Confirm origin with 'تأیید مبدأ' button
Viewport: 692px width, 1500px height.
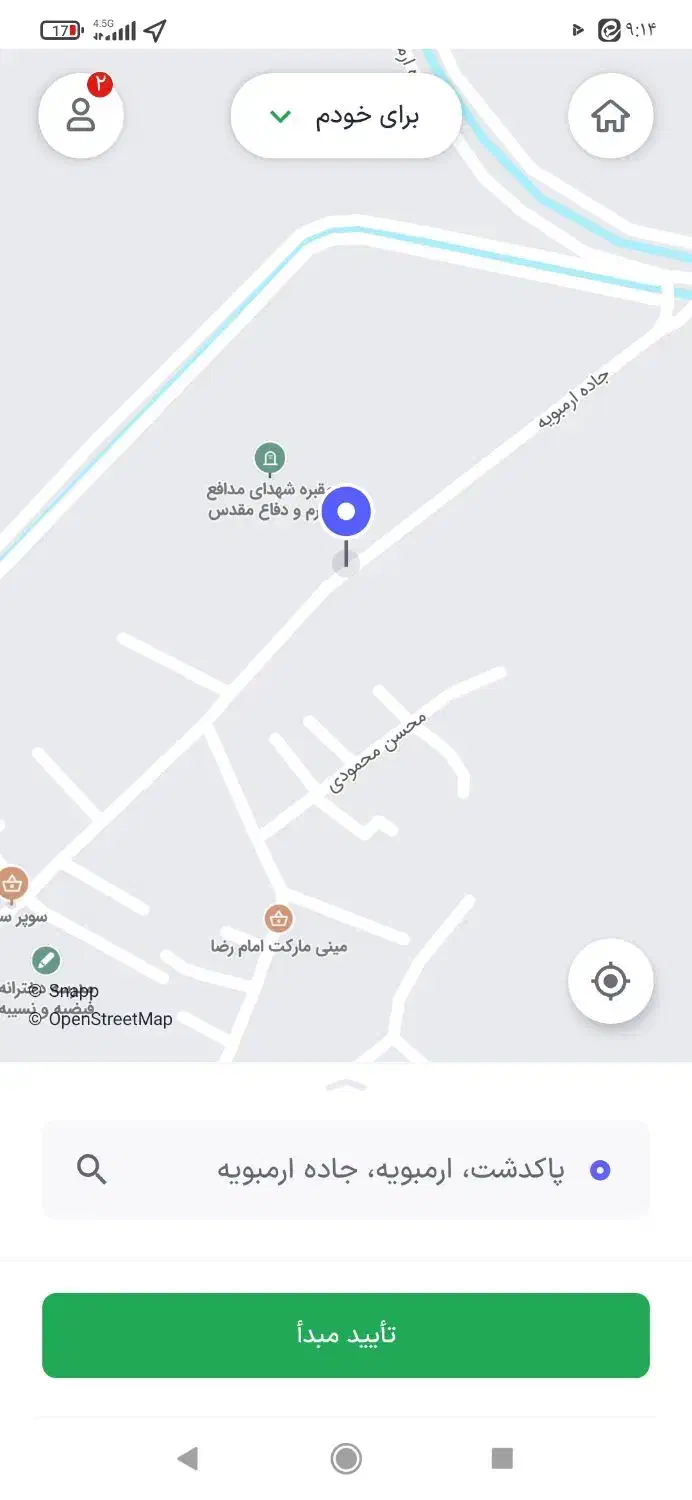coord(346,1335)
